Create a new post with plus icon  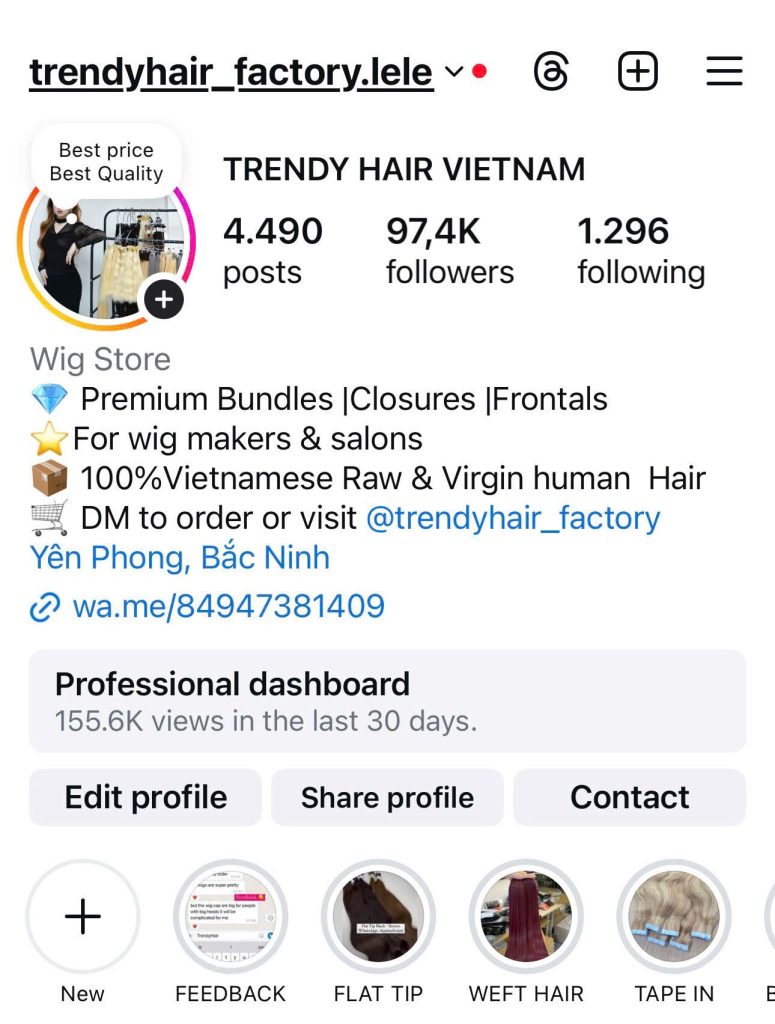(638, 72)
